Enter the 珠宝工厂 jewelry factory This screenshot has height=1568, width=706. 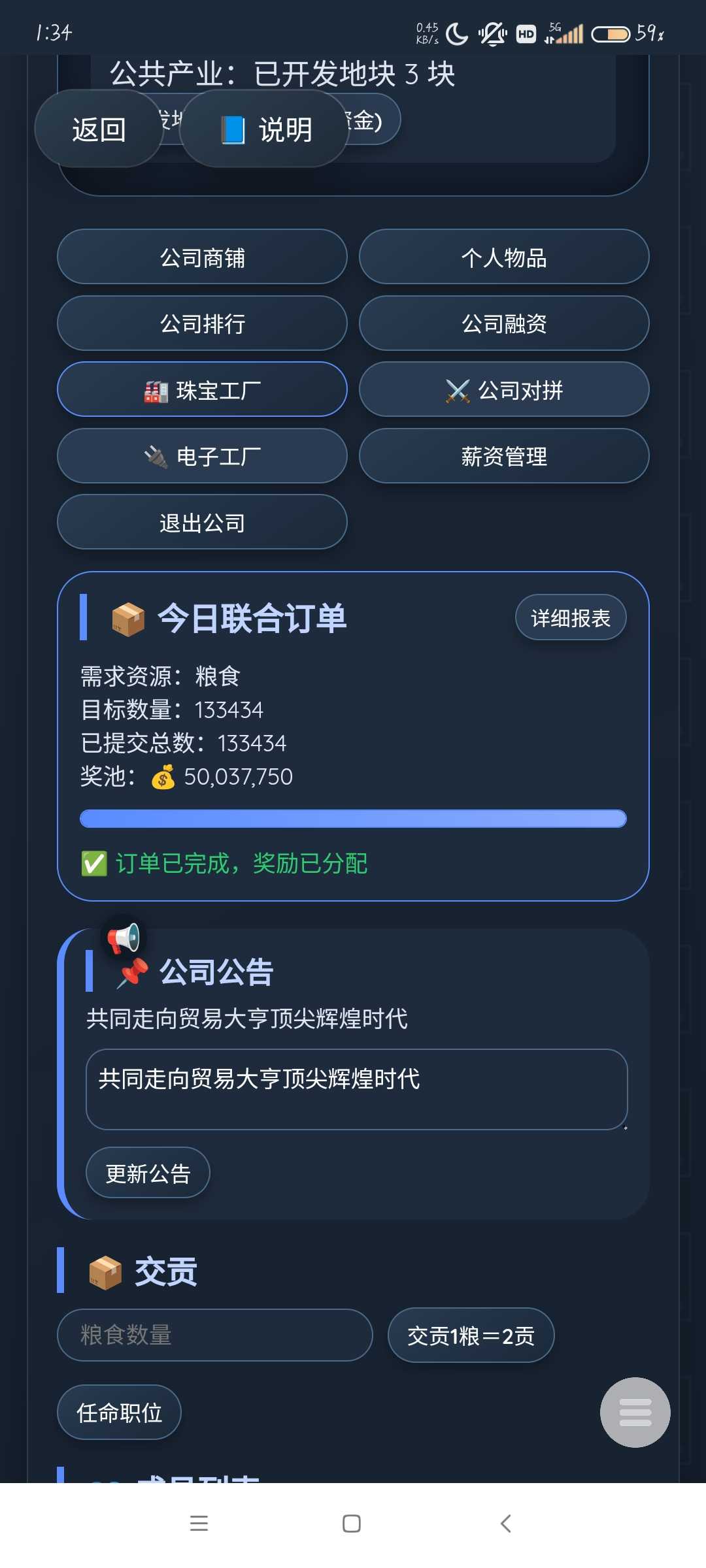[x=202, y=390]
